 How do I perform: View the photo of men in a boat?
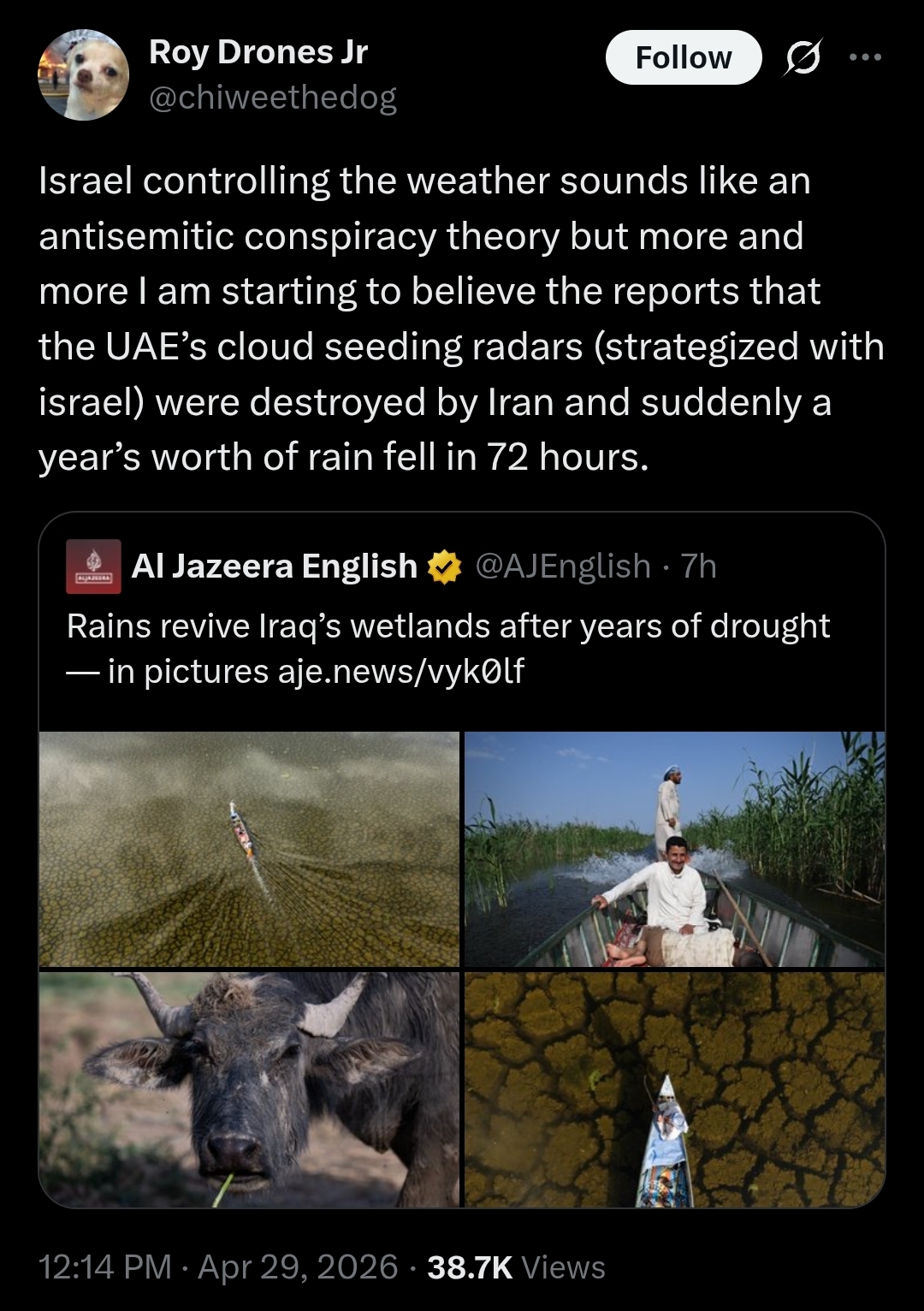click(674, 849)
